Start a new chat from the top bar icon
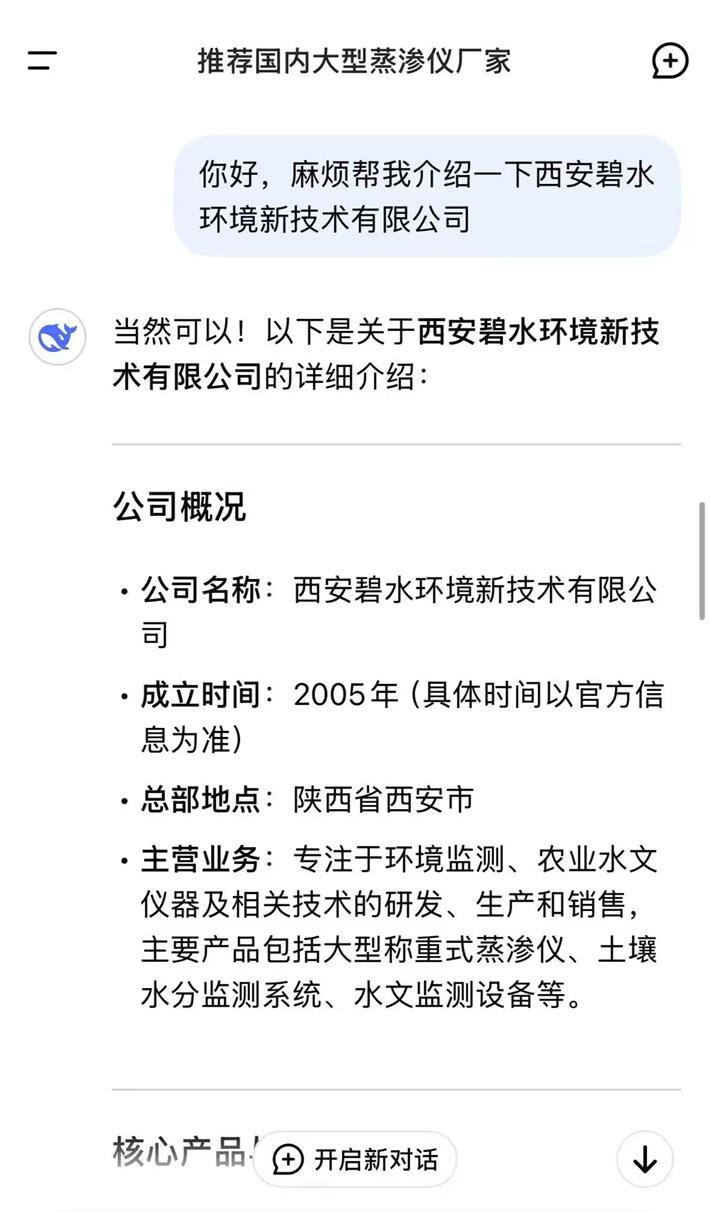 coord(669,60)
